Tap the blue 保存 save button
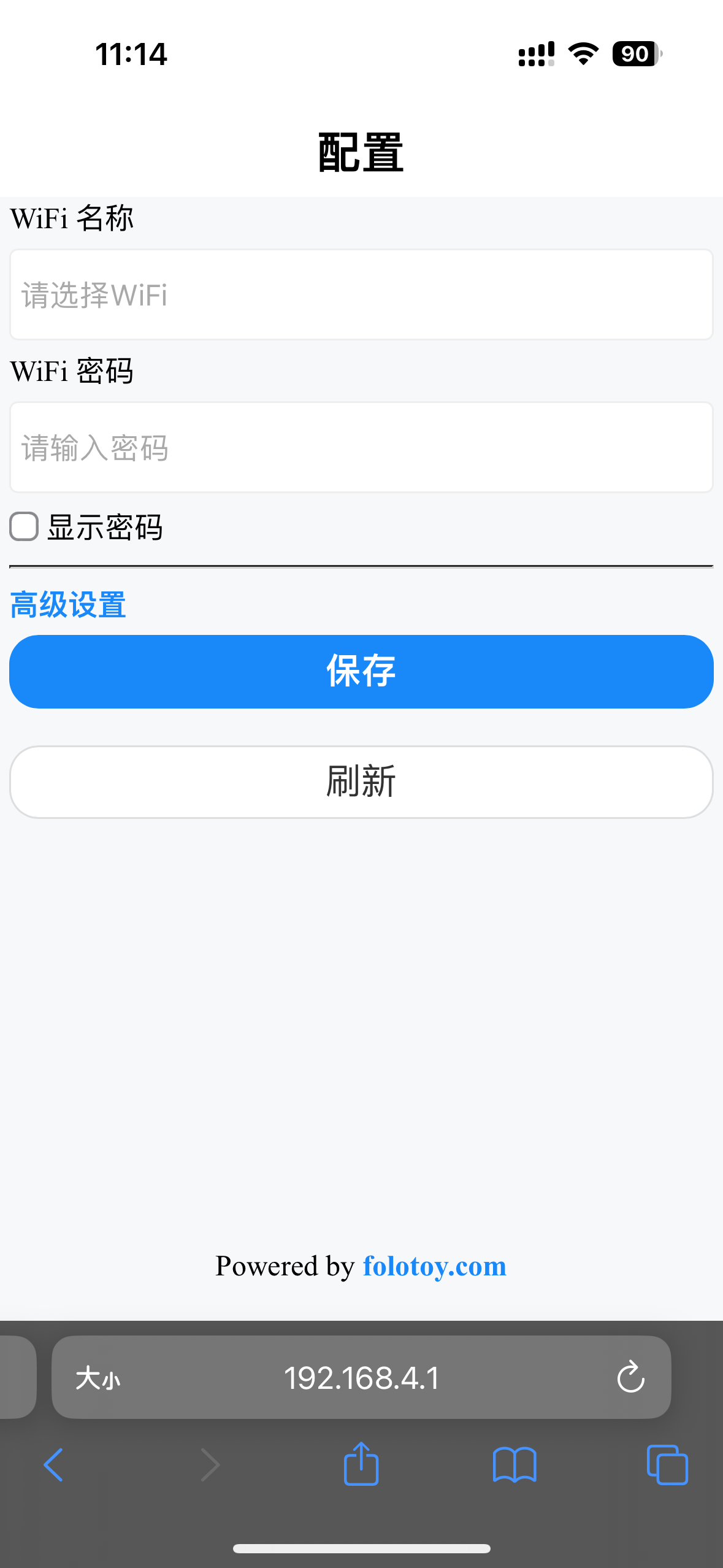The image size is (723, 1568). [x=361, y=672]
